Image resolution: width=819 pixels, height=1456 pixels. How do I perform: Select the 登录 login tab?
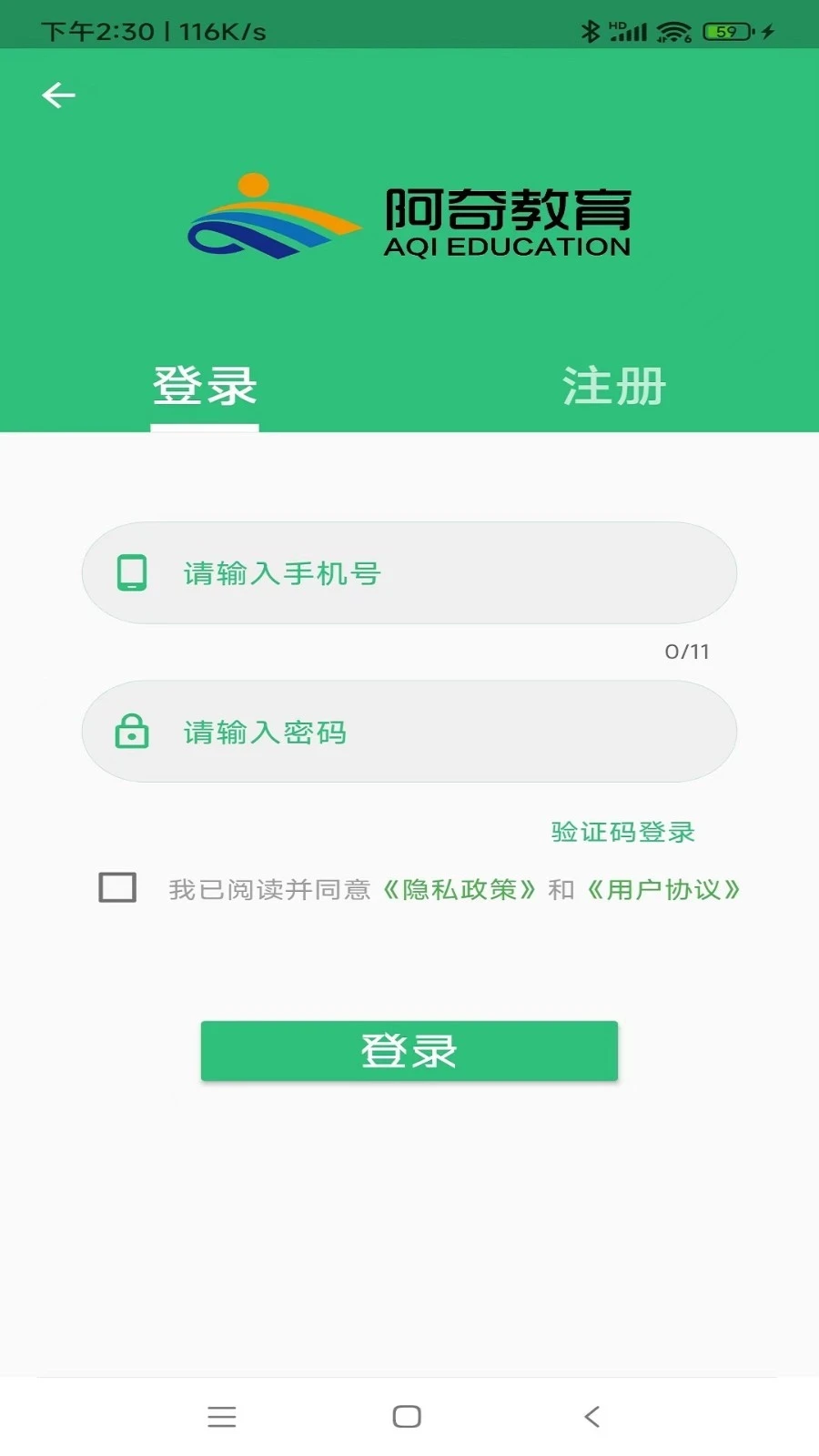pyautogui.click(x=204, y=386)
